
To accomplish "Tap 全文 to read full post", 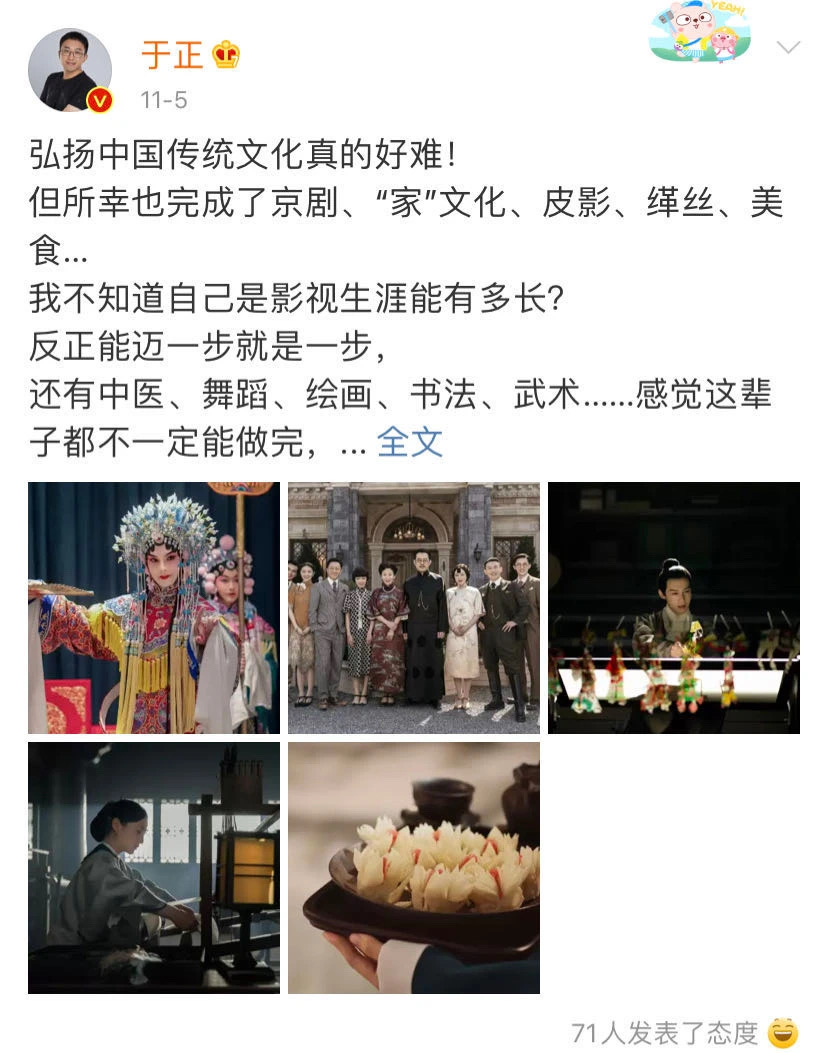I will click(409, 441).
